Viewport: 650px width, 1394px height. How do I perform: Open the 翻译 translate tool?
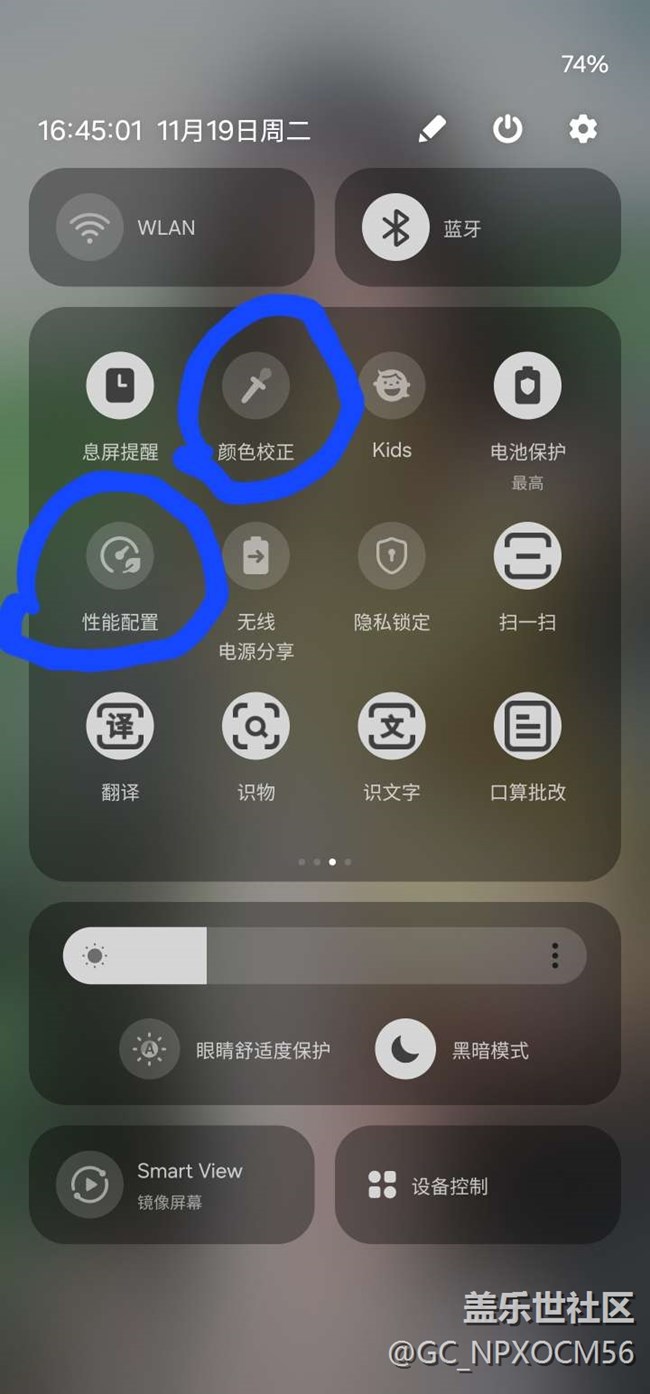click(120, 727)
